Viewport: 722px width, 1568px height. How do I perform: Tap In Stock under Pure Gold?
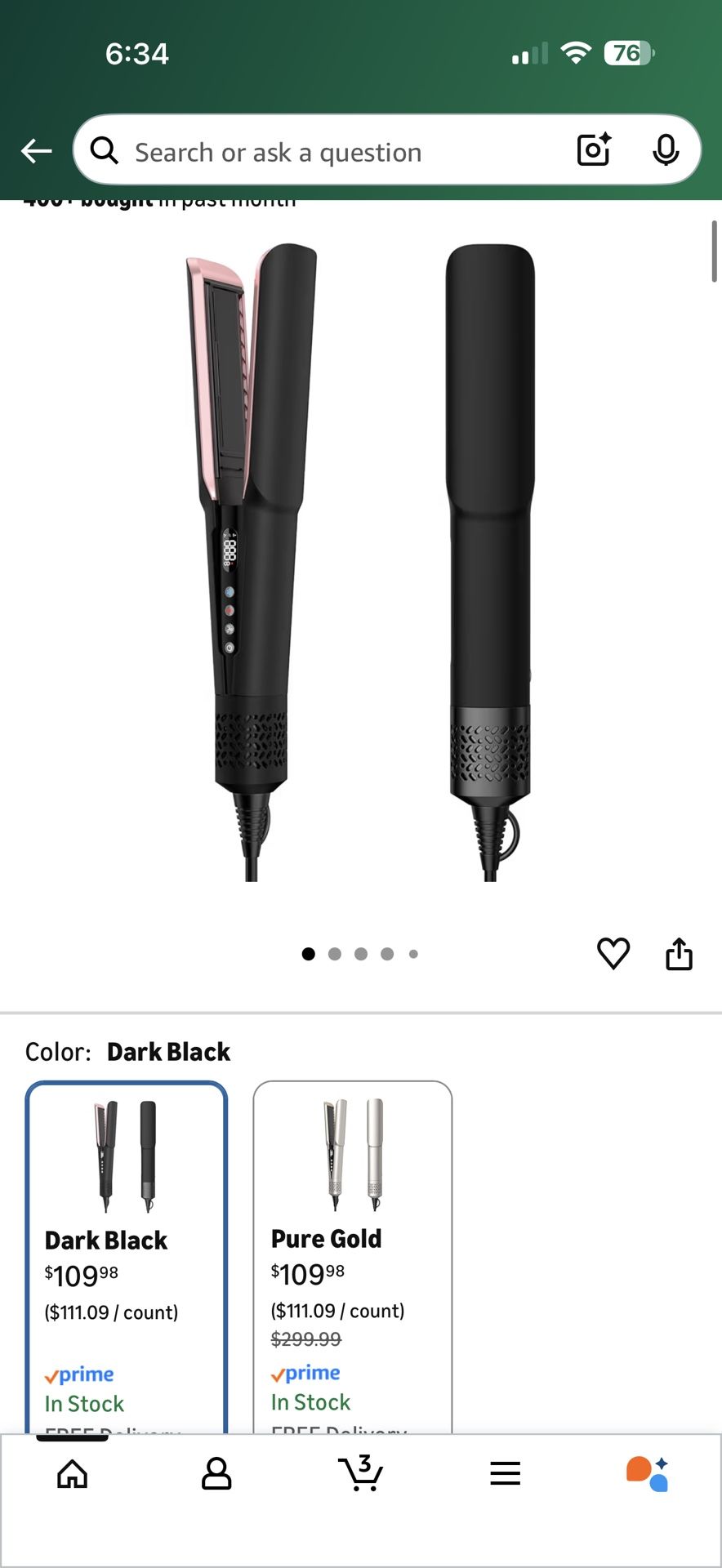tap(309, 1402)
